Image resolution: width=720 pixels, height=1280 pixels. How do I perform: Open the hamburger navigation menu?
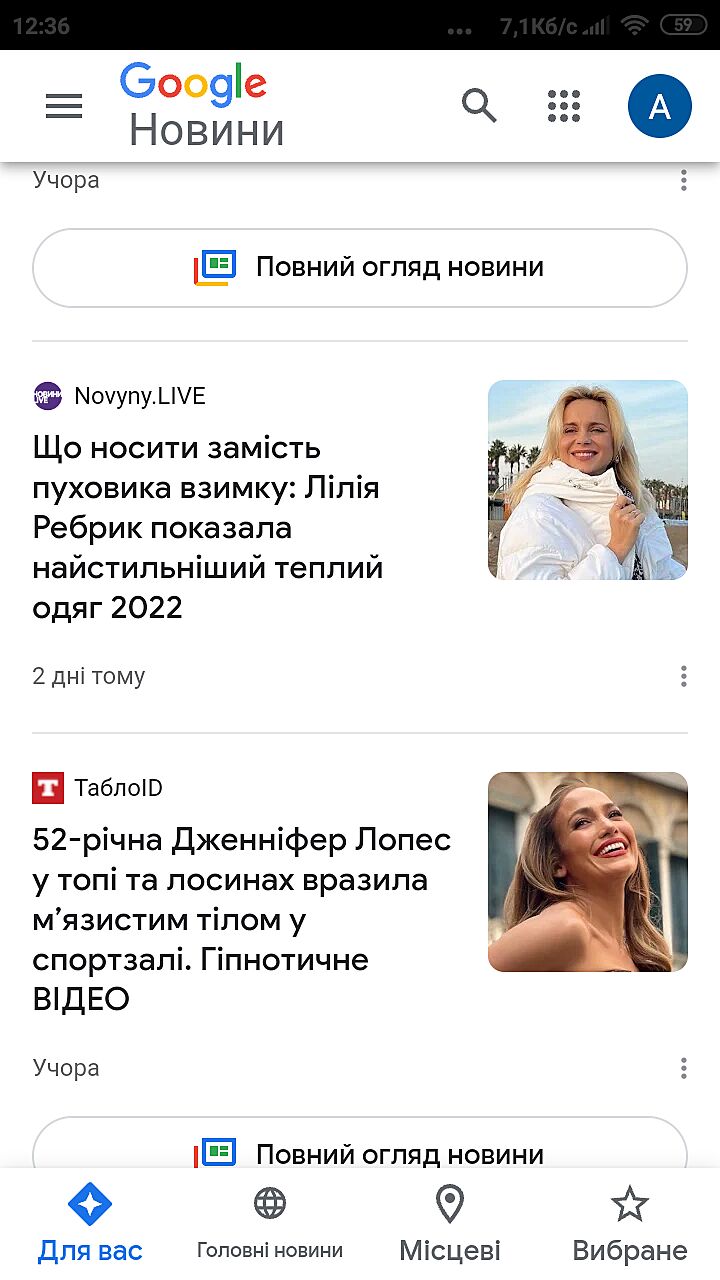pos(64,106)
